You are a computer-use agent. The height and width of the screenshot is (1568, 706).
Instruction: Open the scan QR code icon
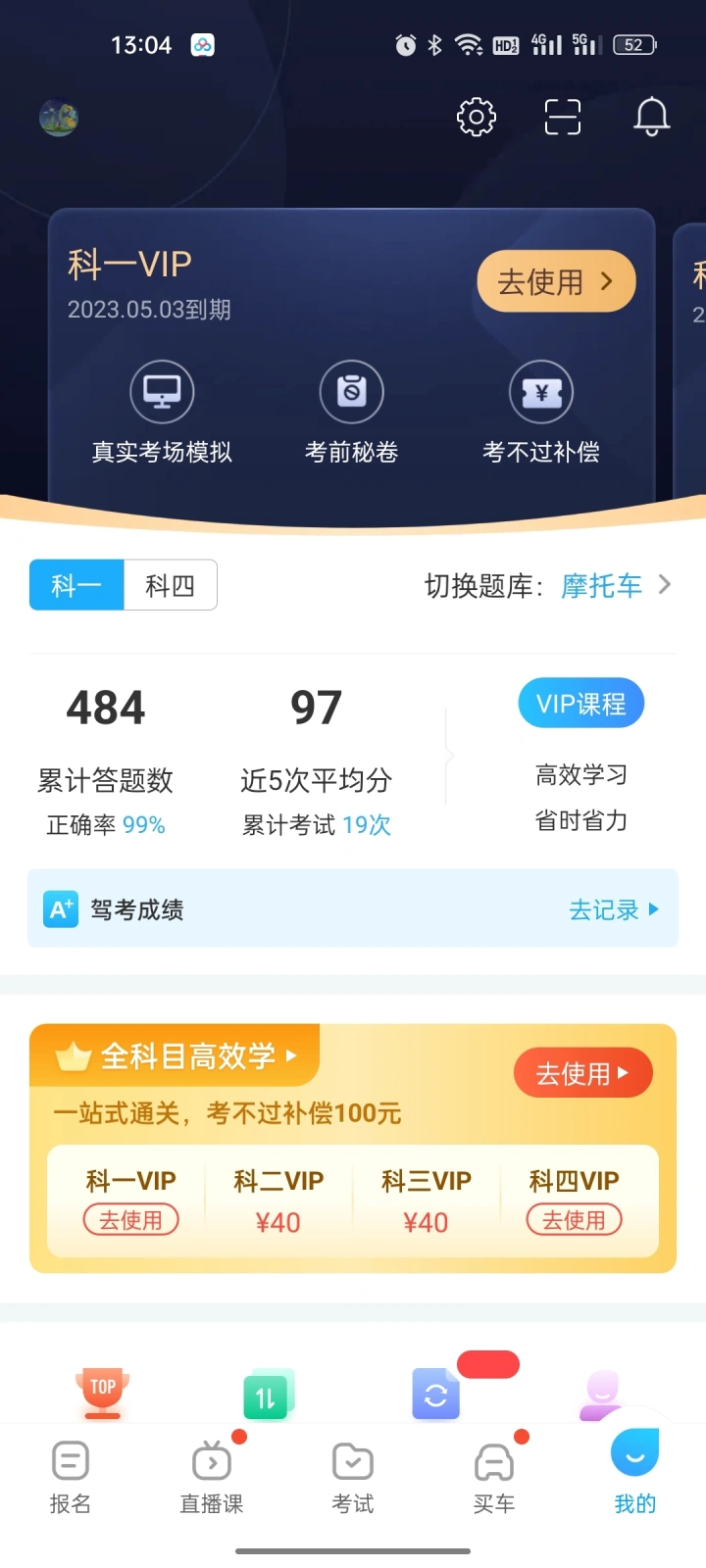click(563, 118)
